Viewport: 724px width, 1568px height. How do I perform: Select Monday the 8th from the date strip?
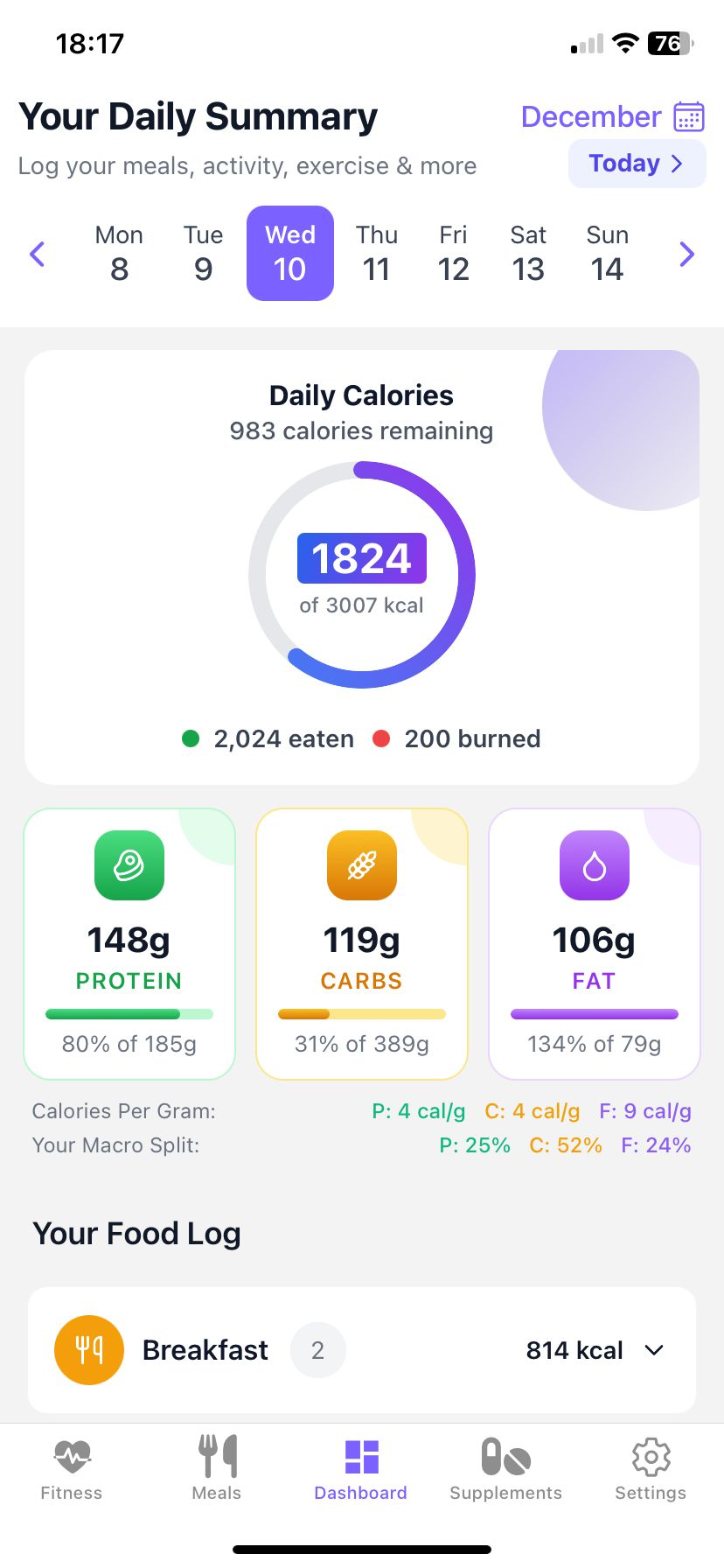119,253
